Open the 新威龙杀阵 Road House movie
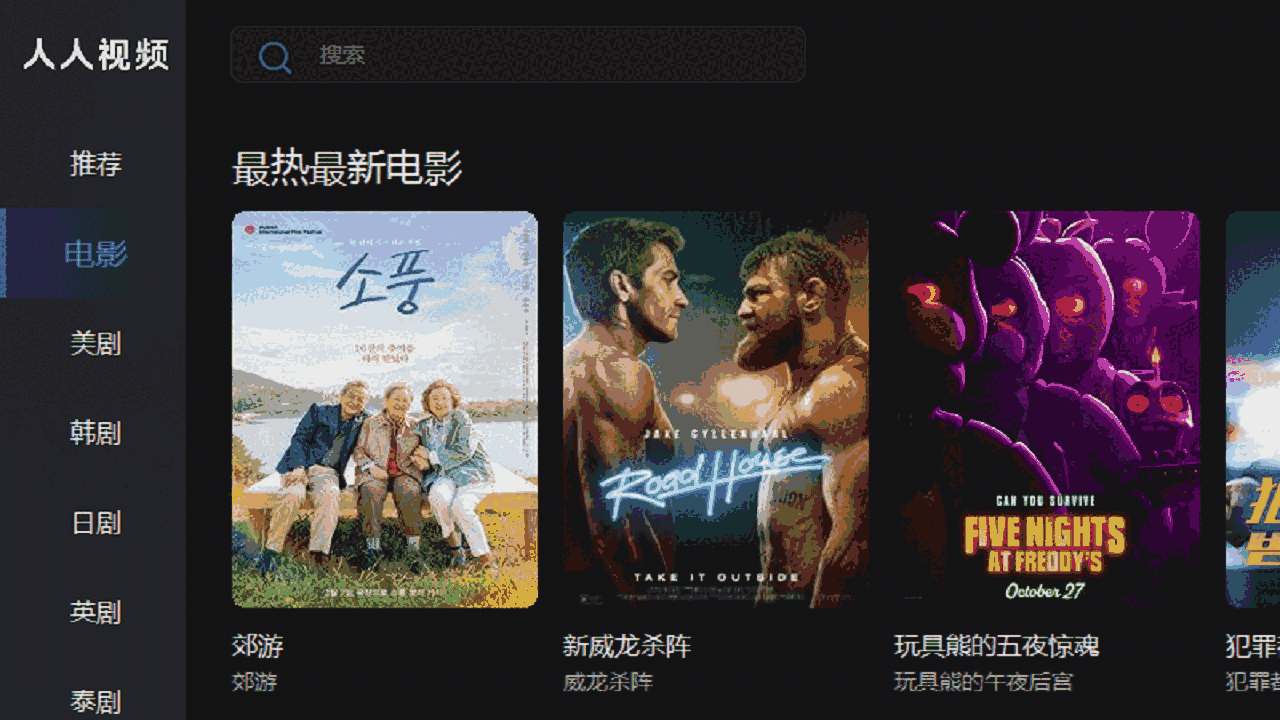This screenshot has width=1280, height=720. 715,409
